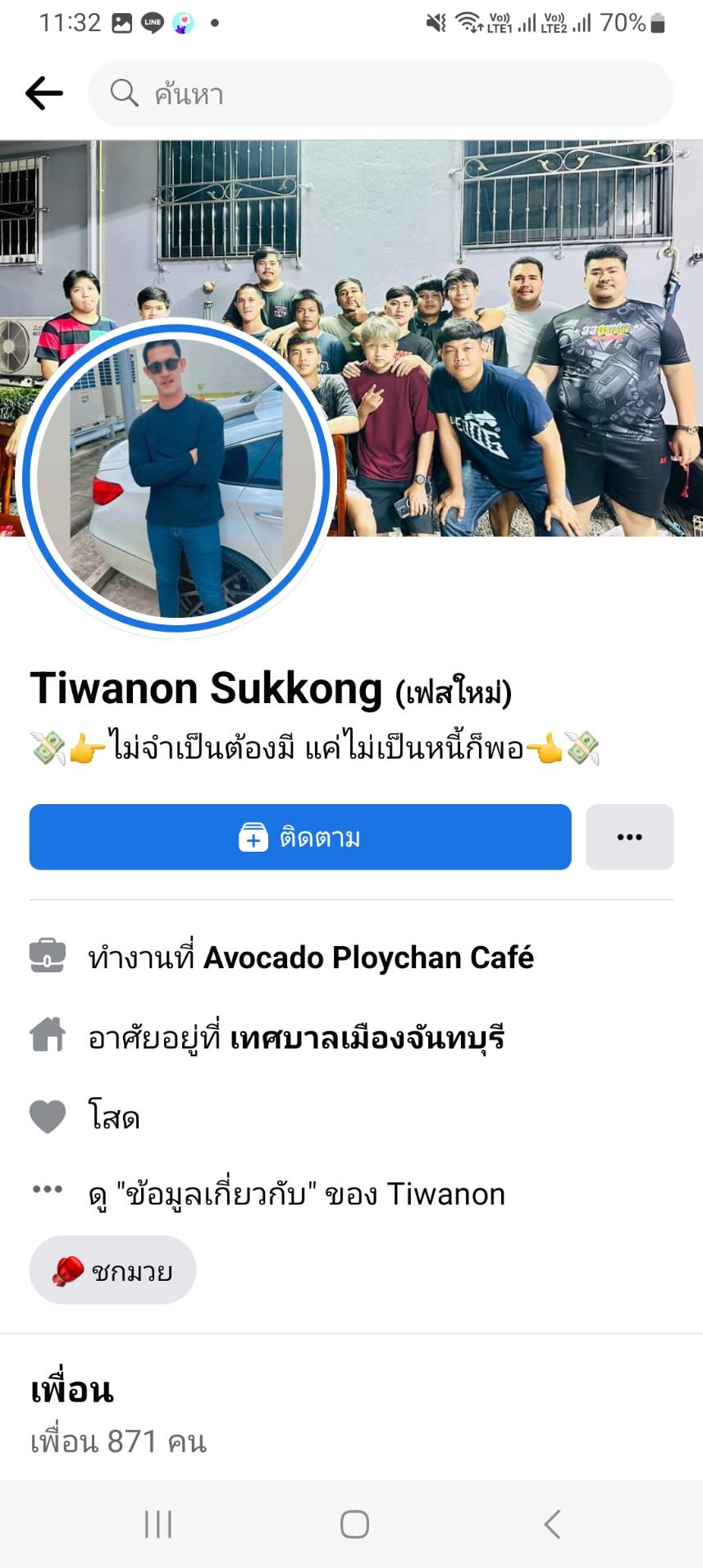The height and width of the screenshot is (1568, 703).
Task: Open the เพื่อน friends list
Action: (72, 1391)
